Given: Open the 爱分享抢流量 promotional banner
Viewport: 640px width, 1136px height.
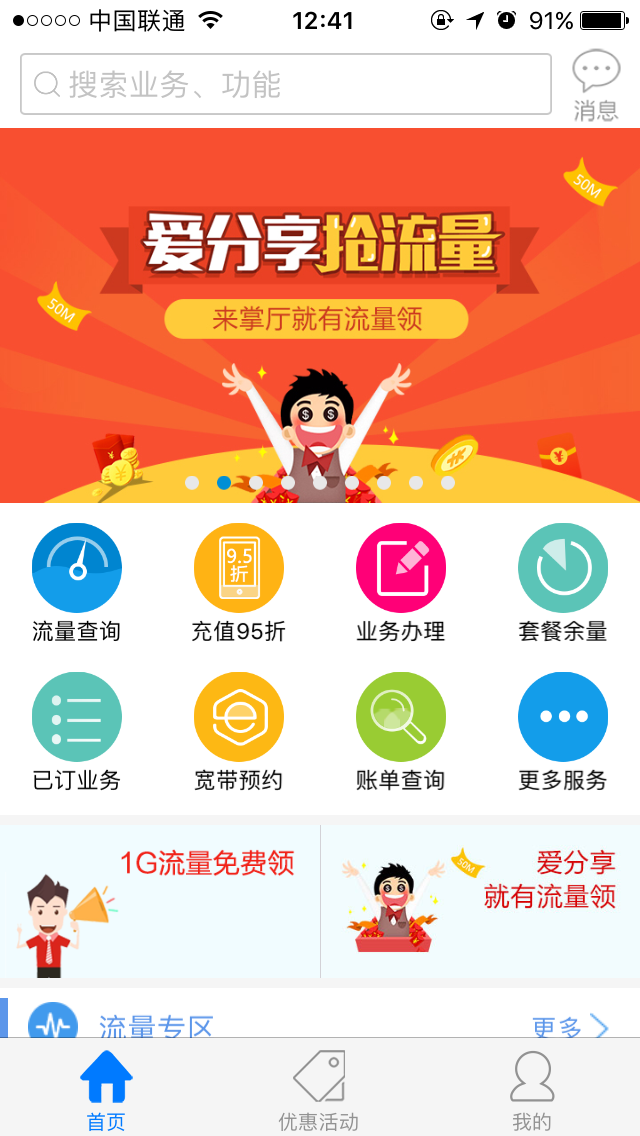Looking at the screenshot, I should point(320,315).
